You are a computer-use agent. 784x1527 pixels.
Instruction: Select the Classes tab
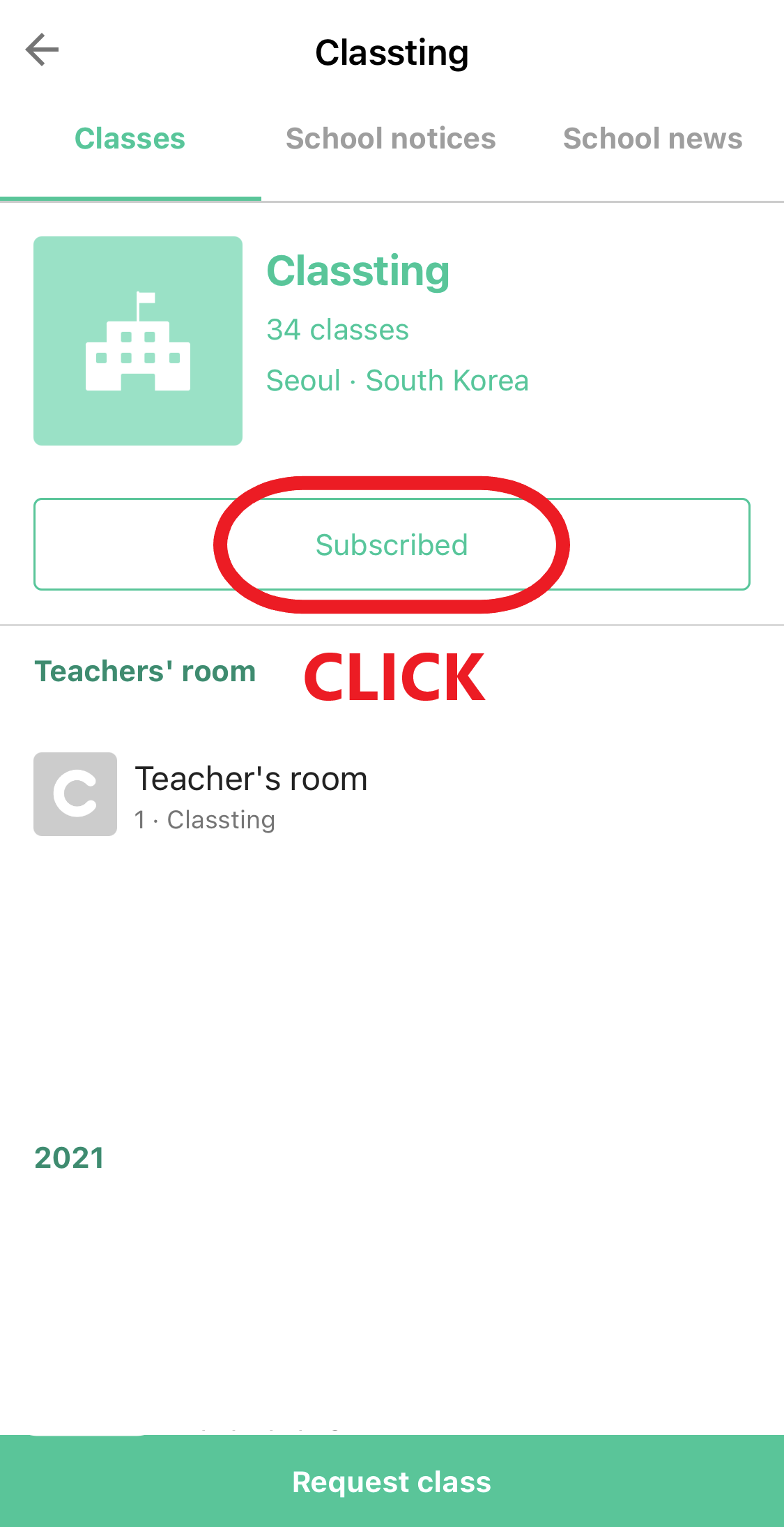130,139
